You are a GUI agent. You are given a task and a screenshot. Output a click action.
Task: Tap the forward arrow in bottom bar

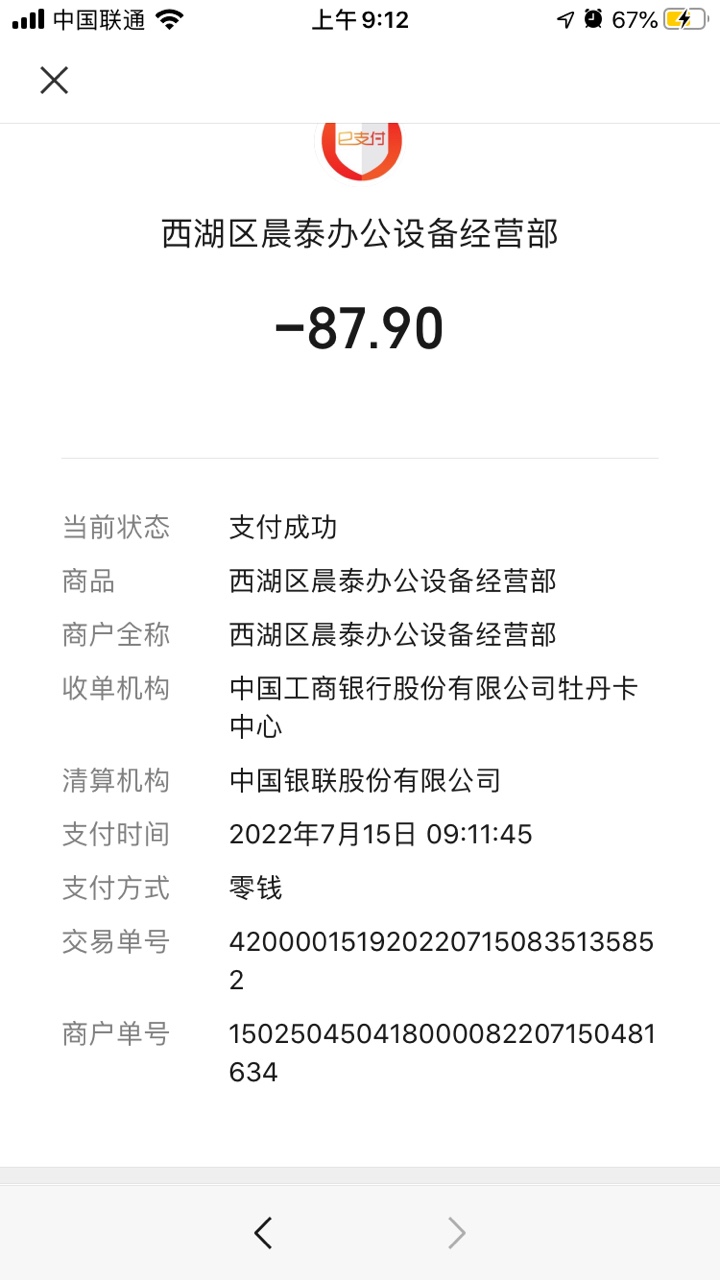click(x=456, y=1233)
